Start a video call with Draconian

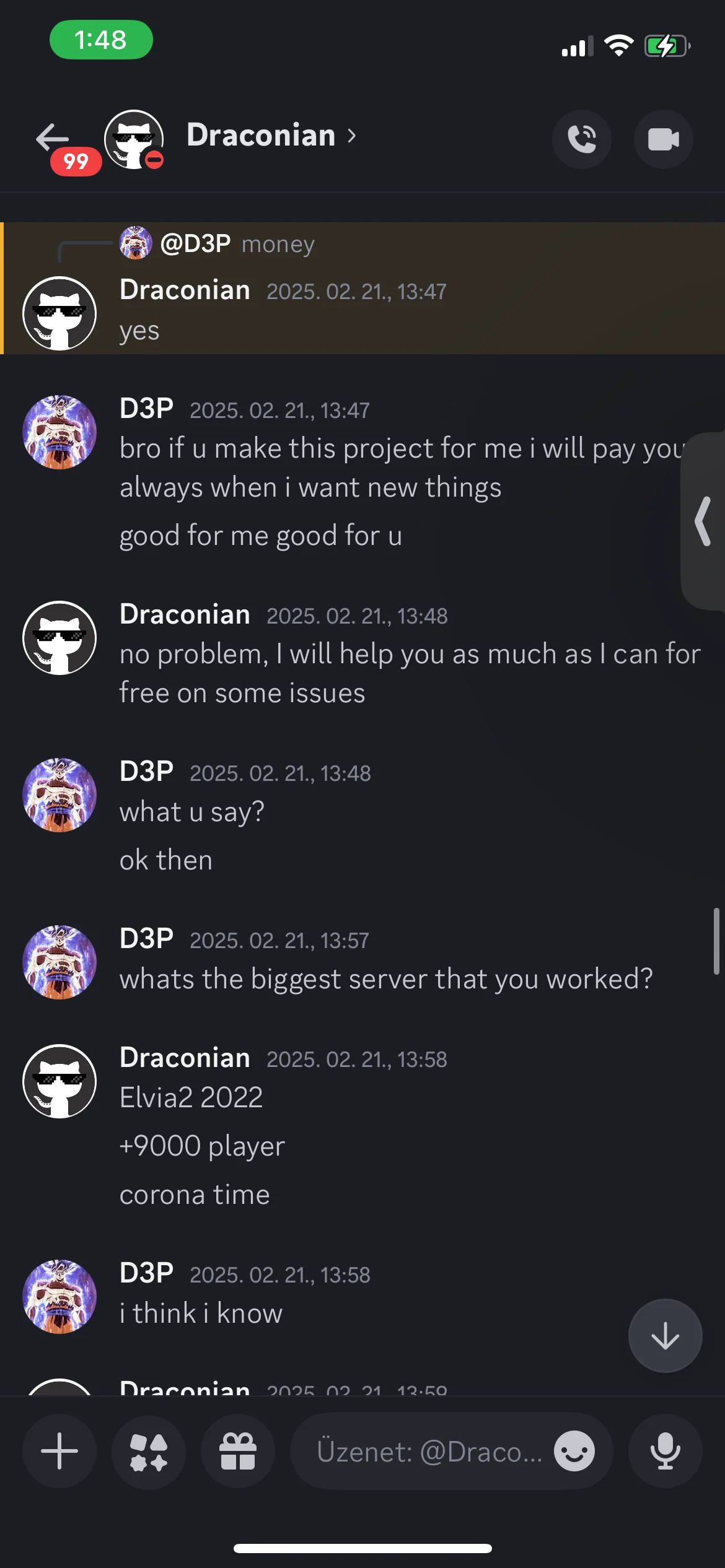(x=663, y=139)
